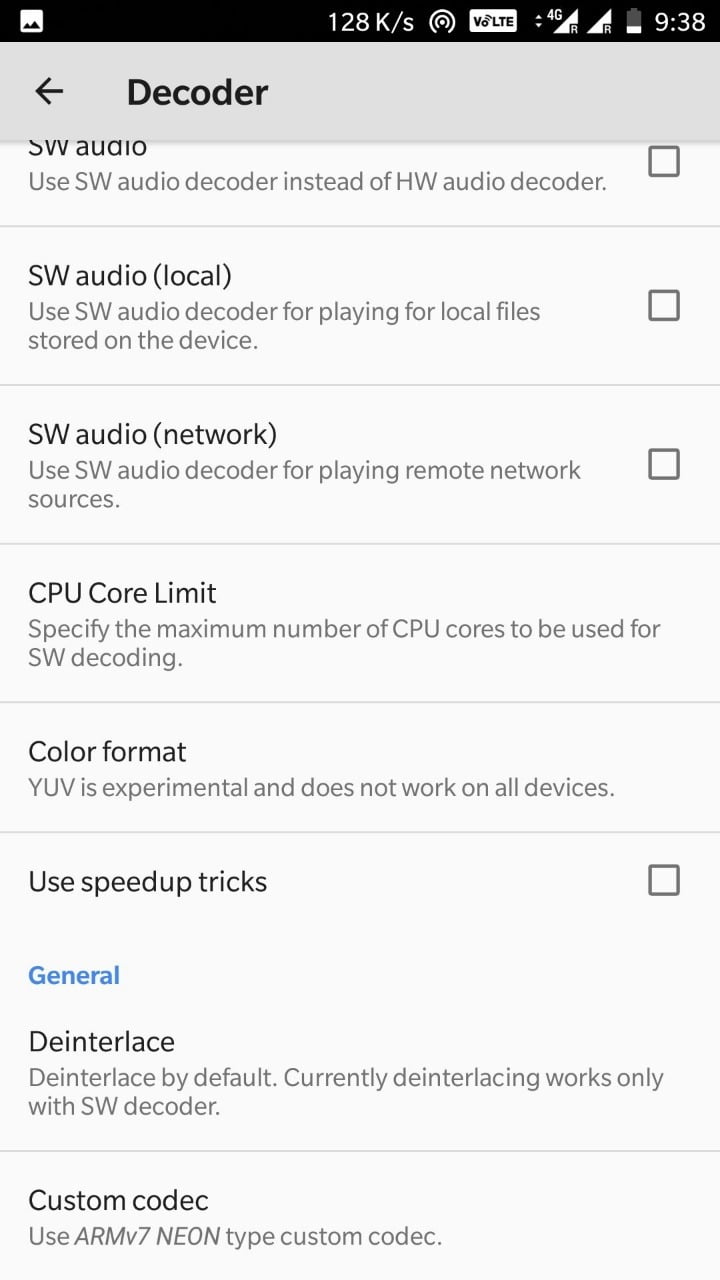This screenshot has width=720, height=1280.
Task: Select the Decoder title in the header
Action: pyautogui.click(x=197, y=91)
